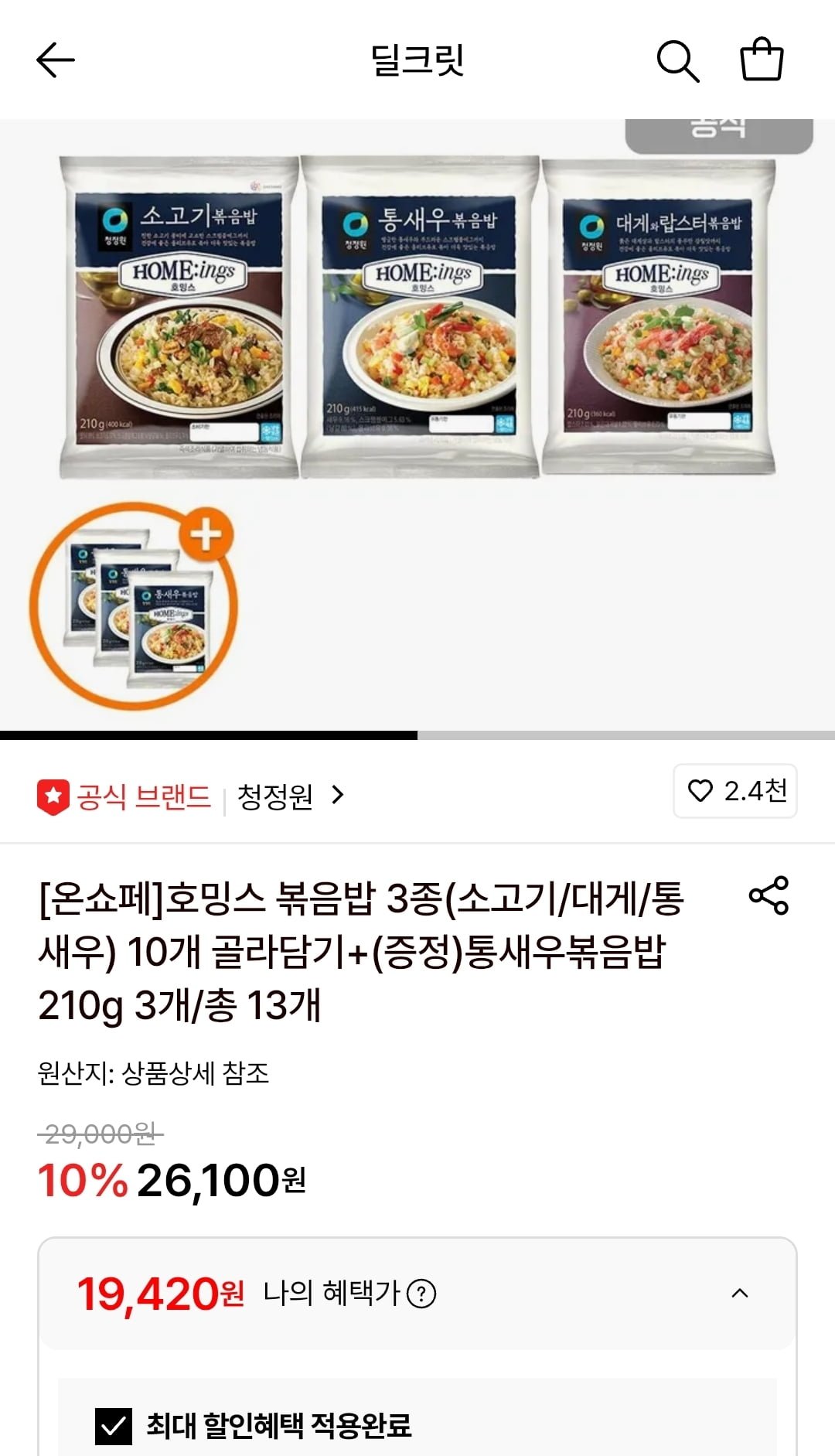Open the shopping bag cart
Image resolution: width=835 pixels, height=1456 pixels.
(762, 60)
